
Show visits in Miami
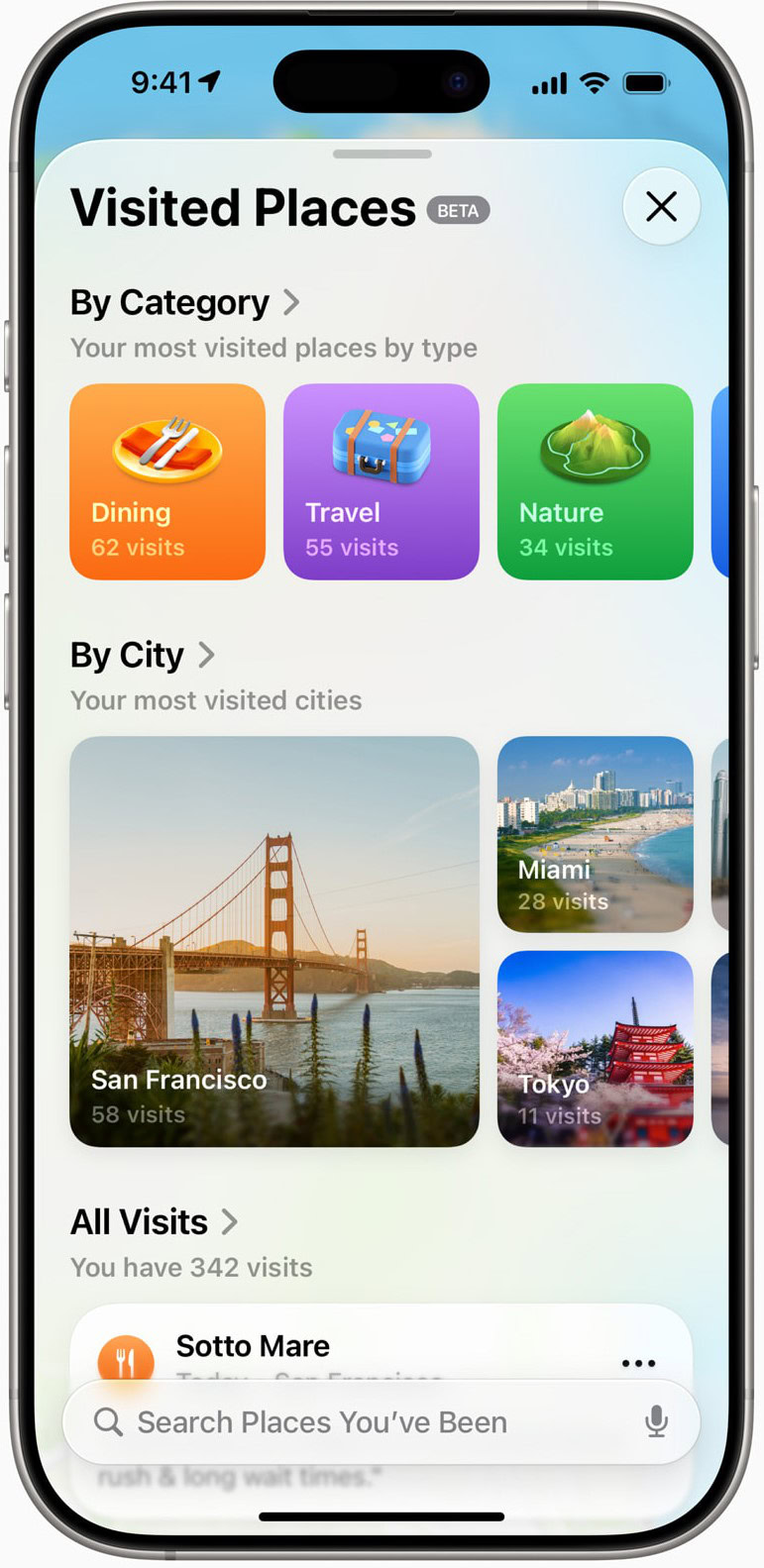coord(595,833)
